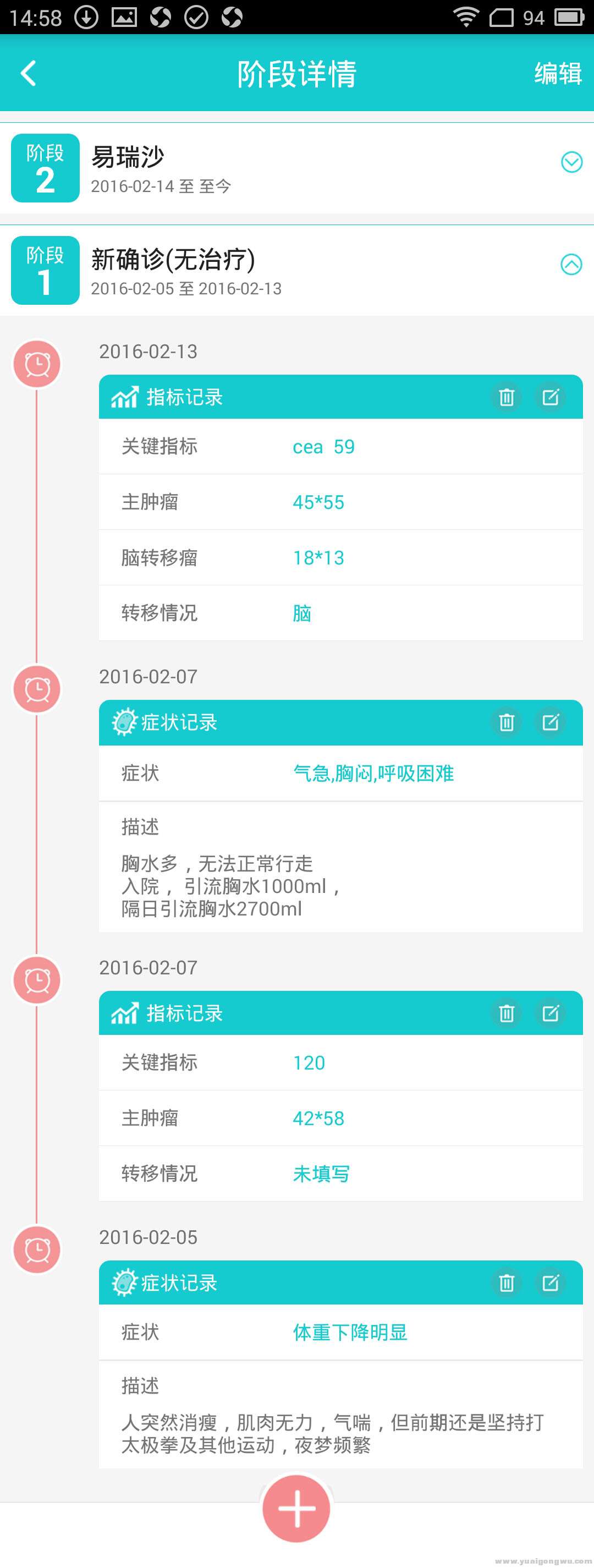This screenshot has width=594, height=1568.
Task: Edit the 指标记录 with 主肿瘤 42*58
Action: tap(550, 1013)
